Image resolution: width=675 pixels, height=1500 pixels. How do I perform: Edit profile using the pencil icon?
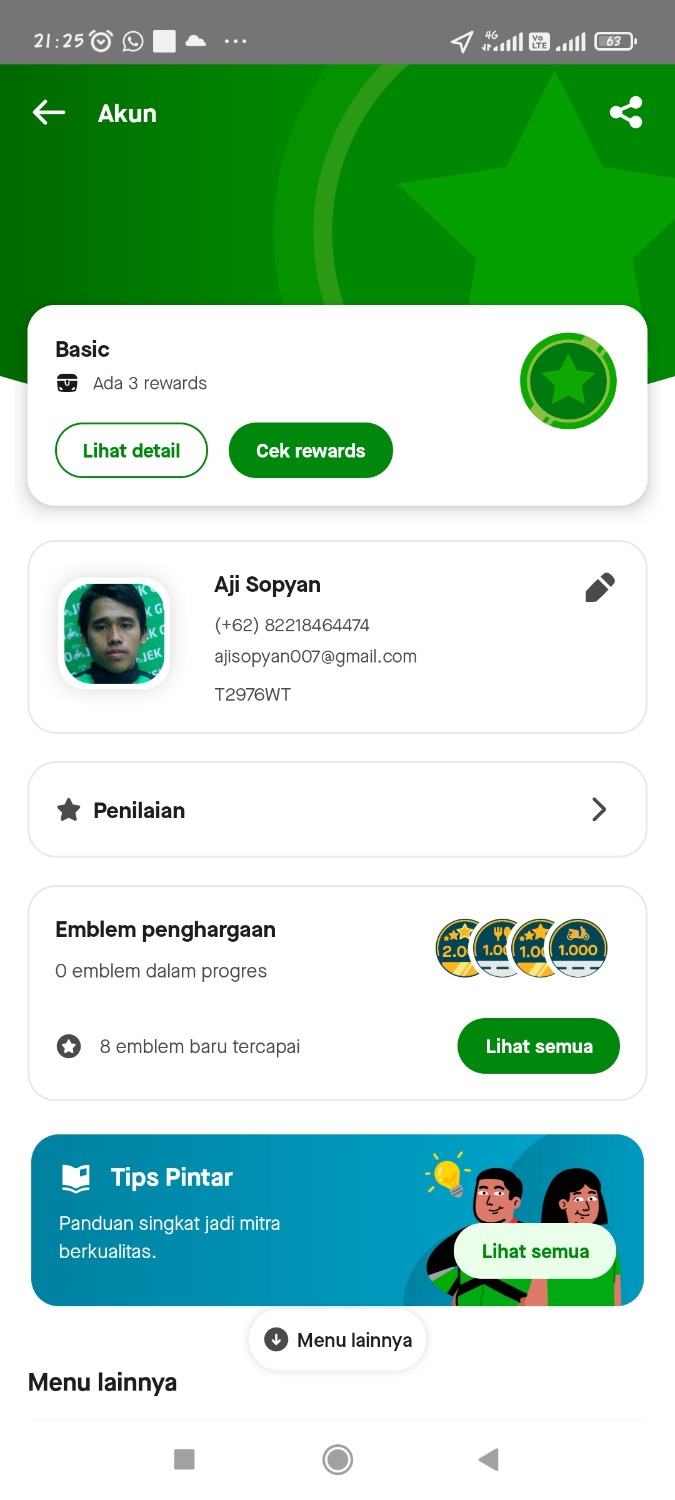599,588
